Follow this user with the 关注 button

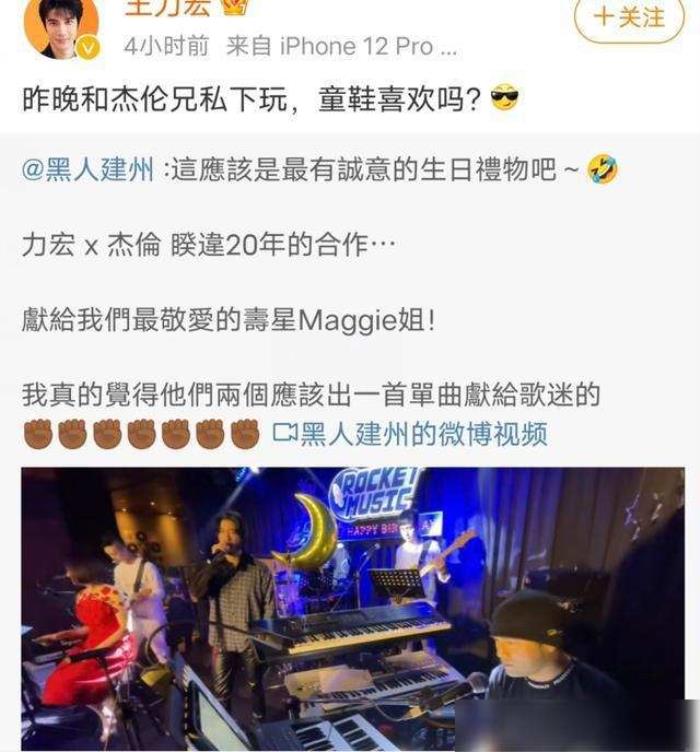[629, 18]
